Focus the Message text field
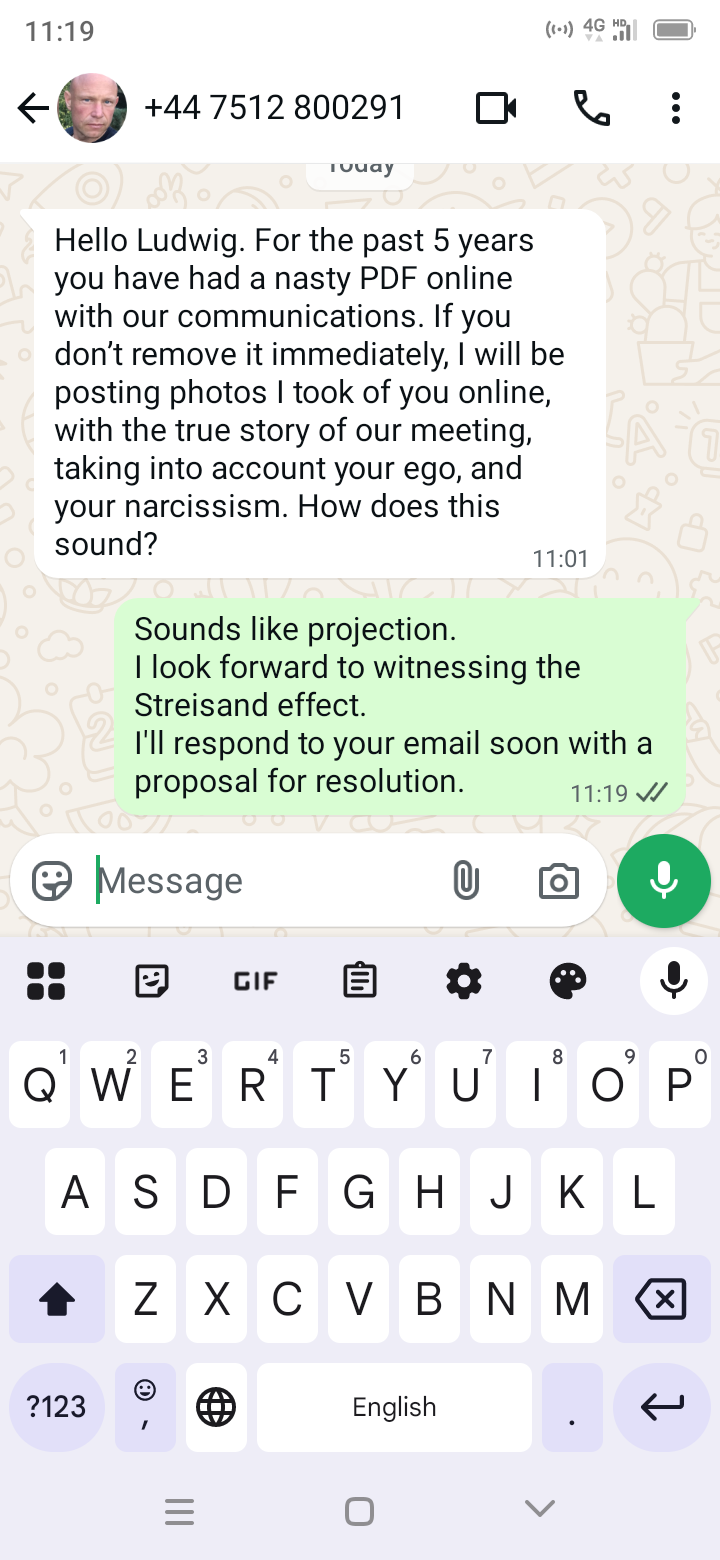 coord(270,881)
